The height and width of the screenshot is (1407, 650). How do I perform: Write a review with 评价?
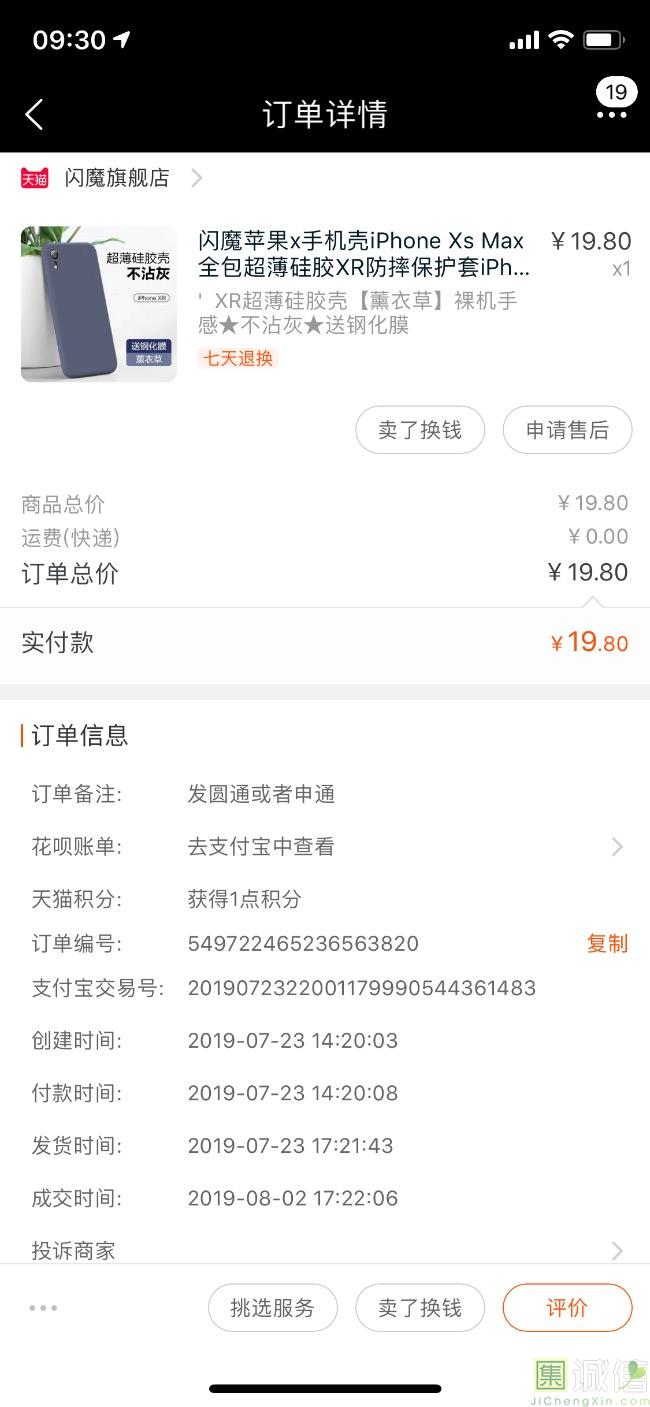pos(567,1307)
